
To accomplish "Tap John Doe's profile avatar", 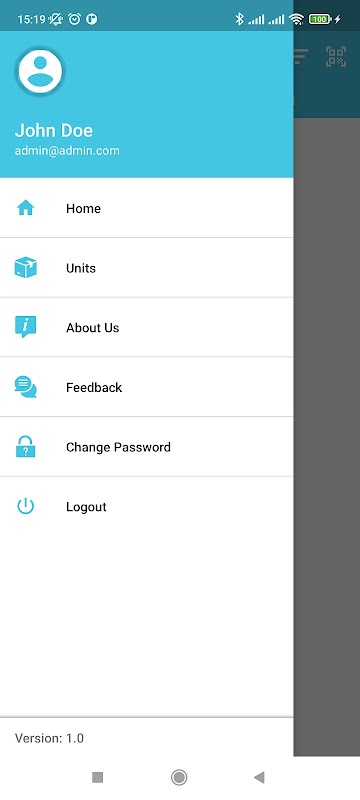I will pos(40,71).
